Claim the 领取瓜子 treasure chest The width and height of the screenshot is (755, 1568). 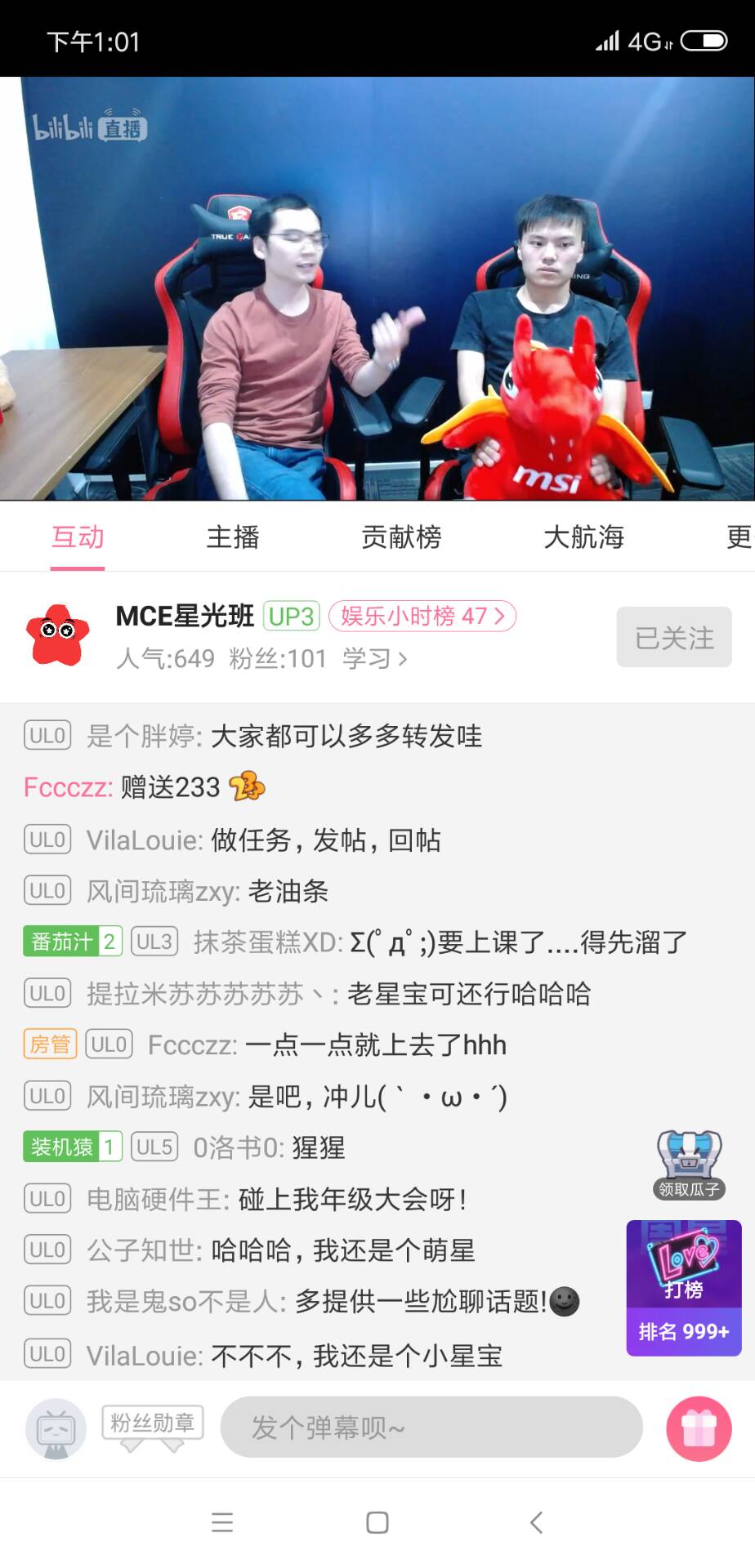(x=690, y=1164)
